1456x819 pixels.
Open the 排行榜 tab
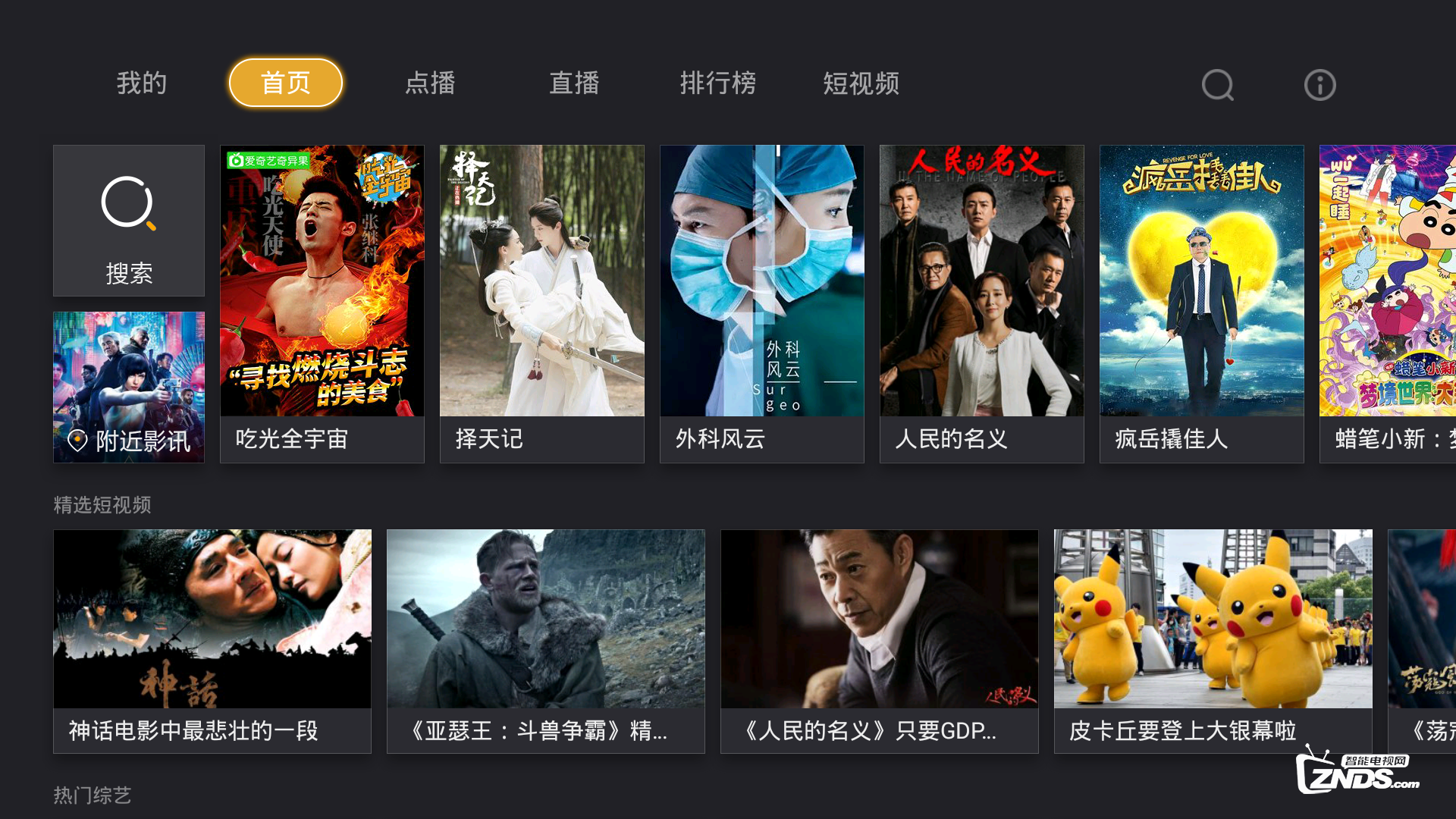(717, 83)
